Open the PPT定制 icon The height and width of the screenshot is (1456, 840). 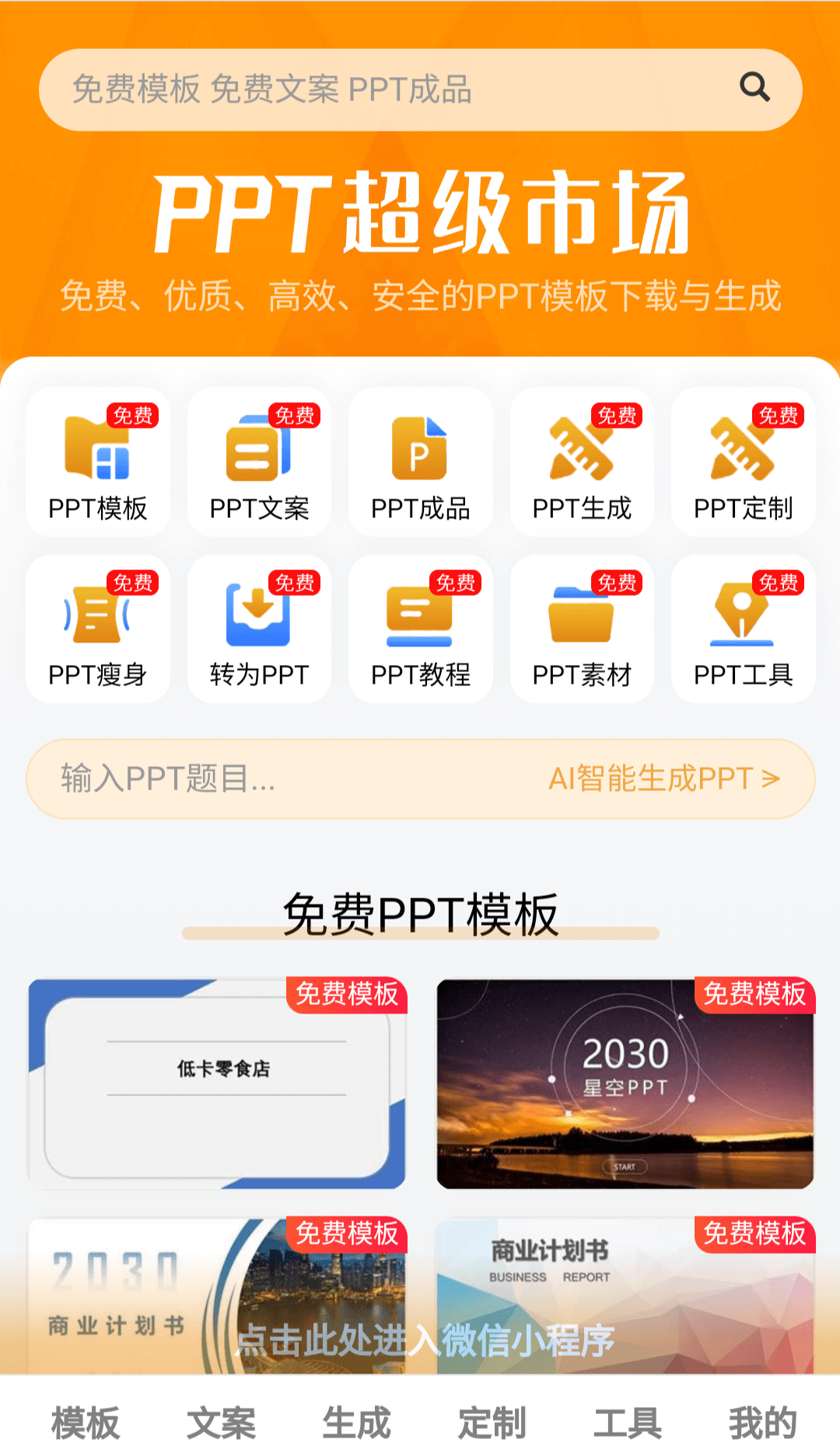[x=744, y=463]
